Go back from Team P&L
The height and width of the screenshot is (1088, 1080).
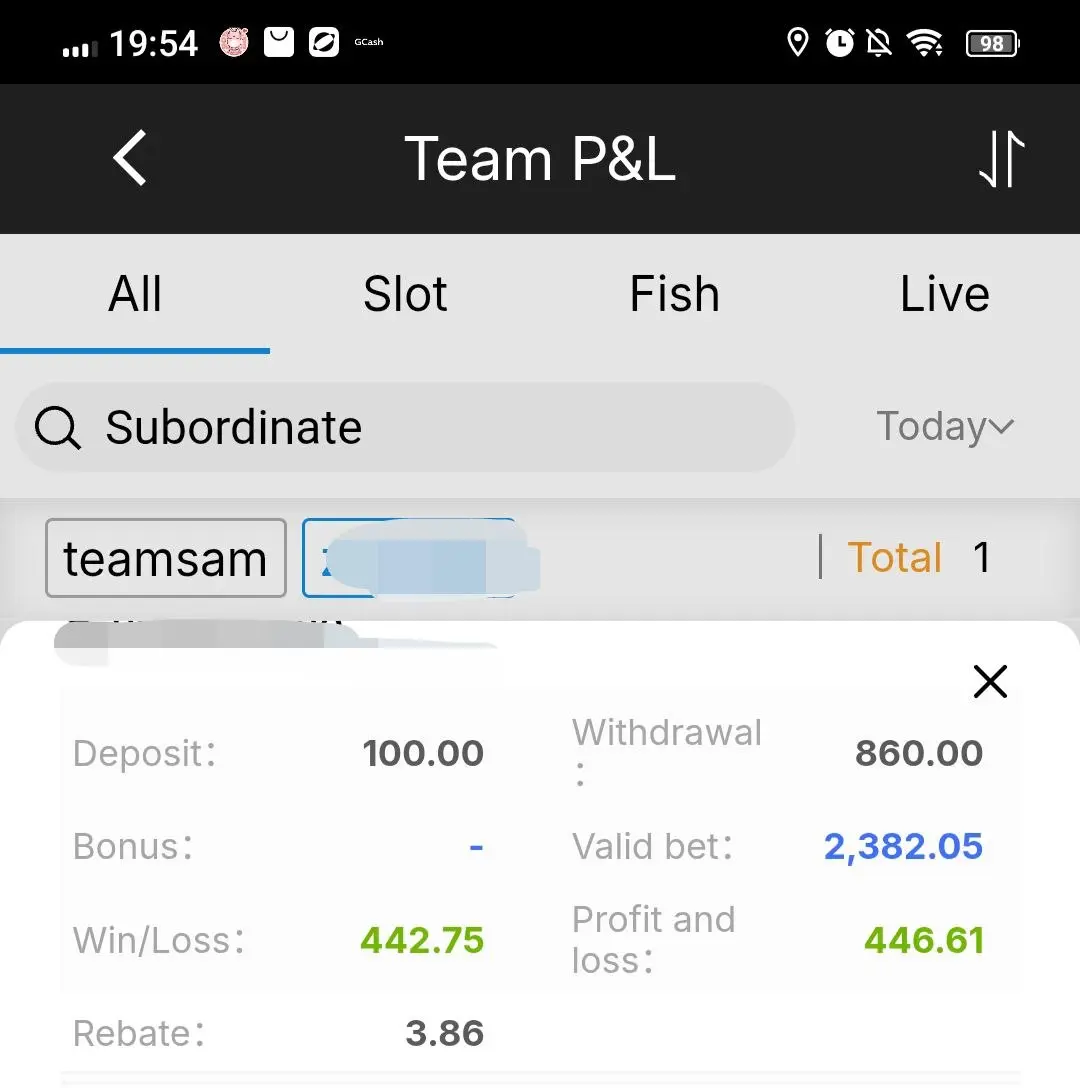[x=130, y=158]
